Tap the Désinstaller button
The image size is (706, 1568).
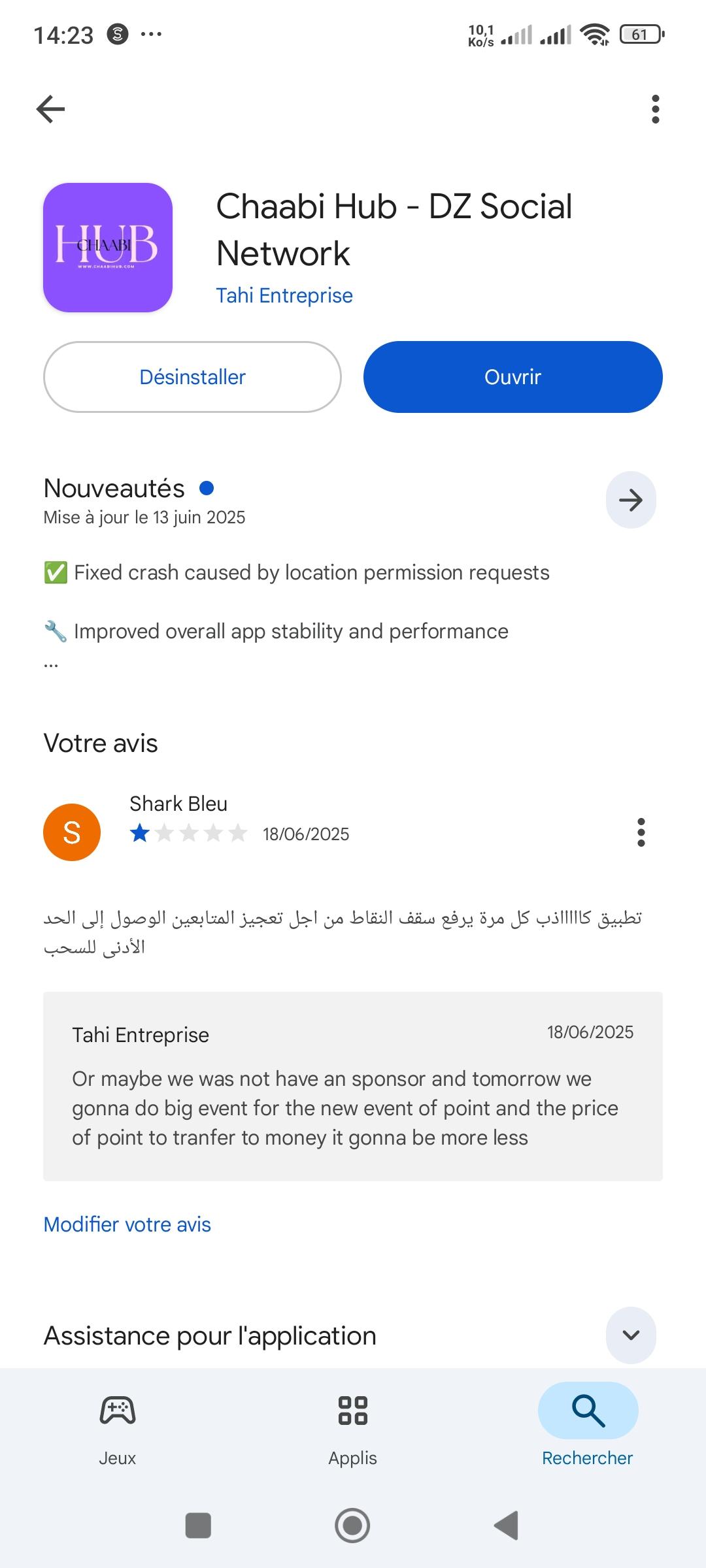(192, 377)
